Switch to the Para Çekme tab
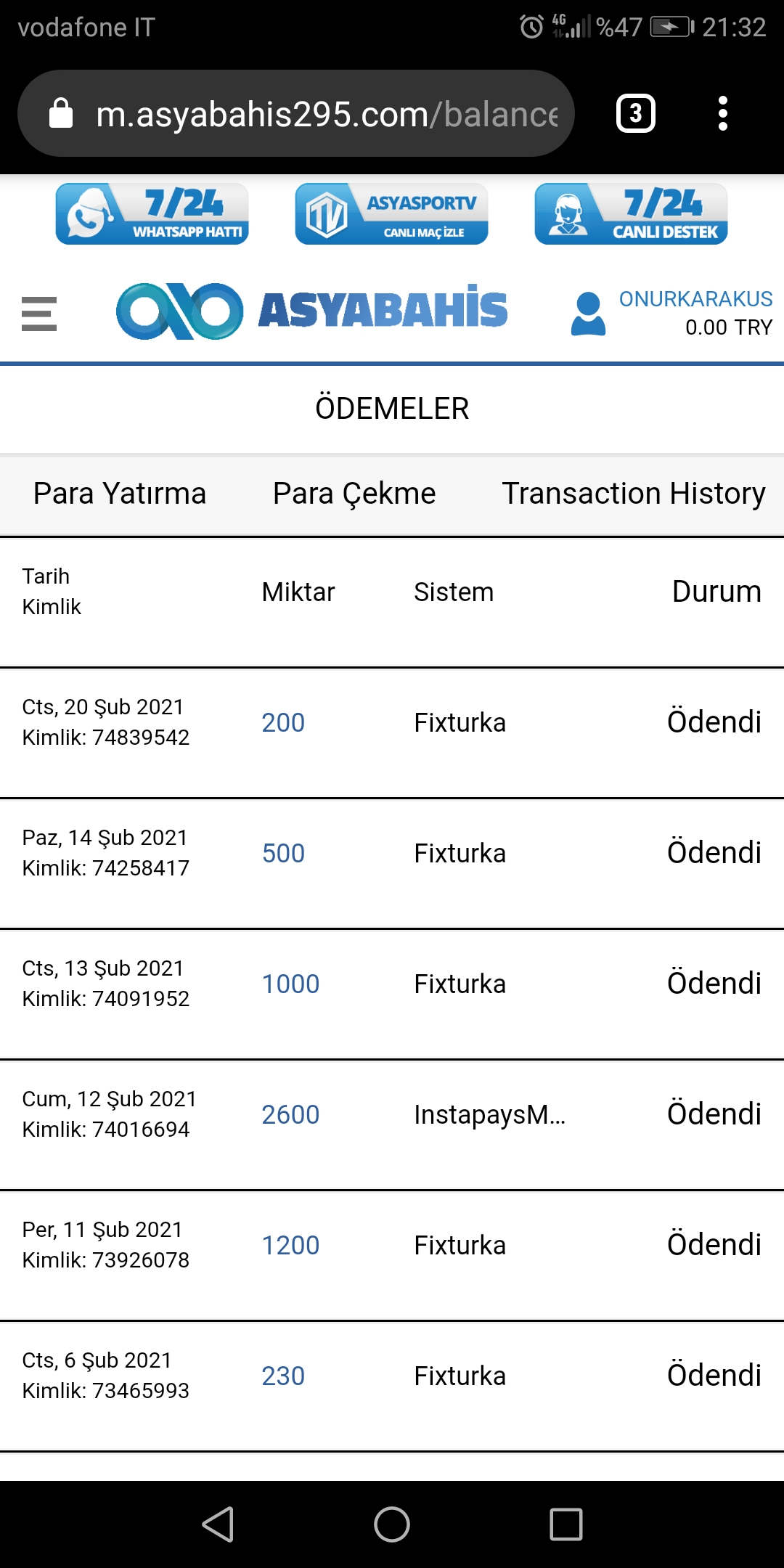 tap(354, 494)
